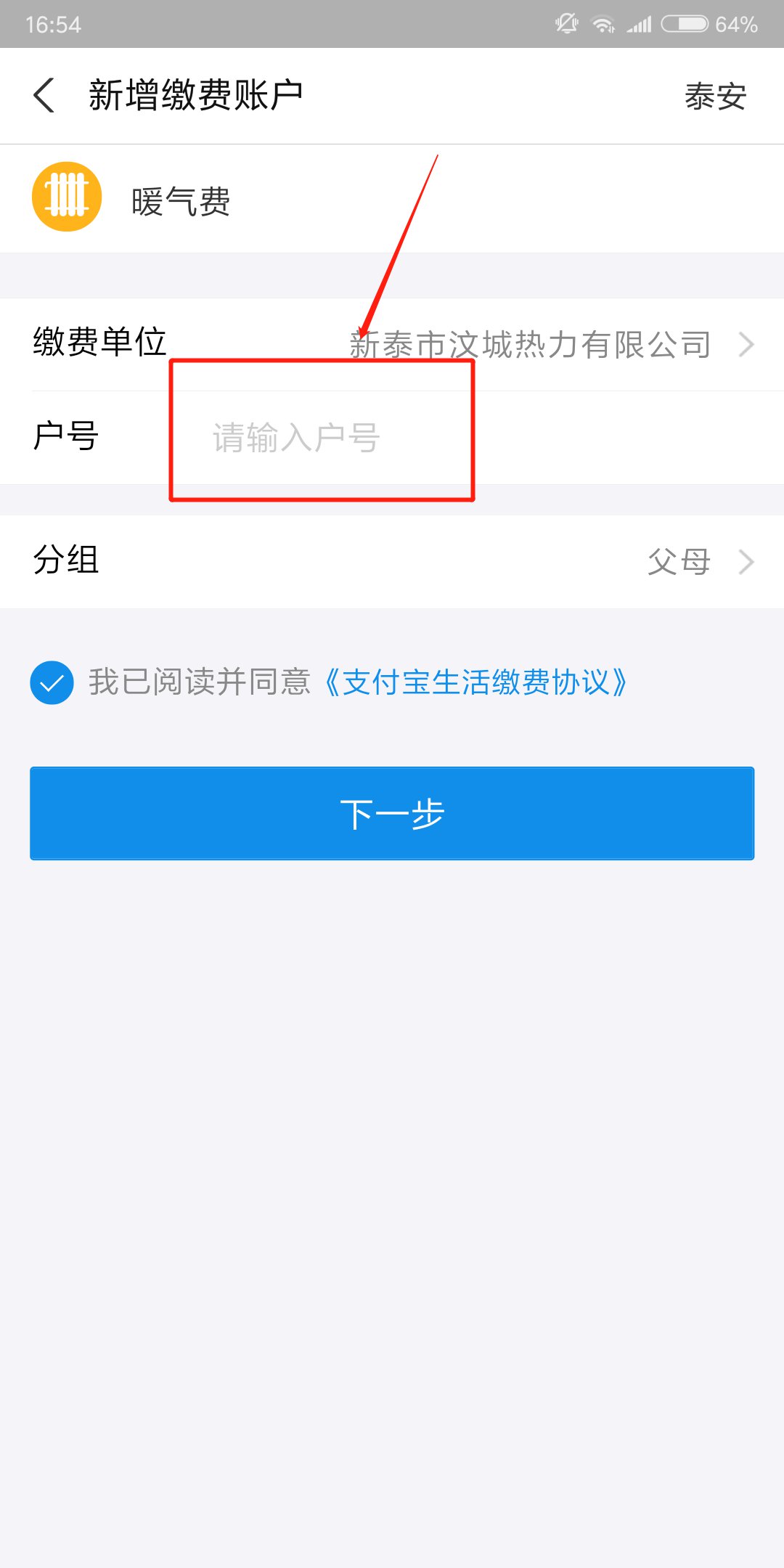
Task: Tap the 下一步 button
Action: pyautogui.click(x=392, y=813)
